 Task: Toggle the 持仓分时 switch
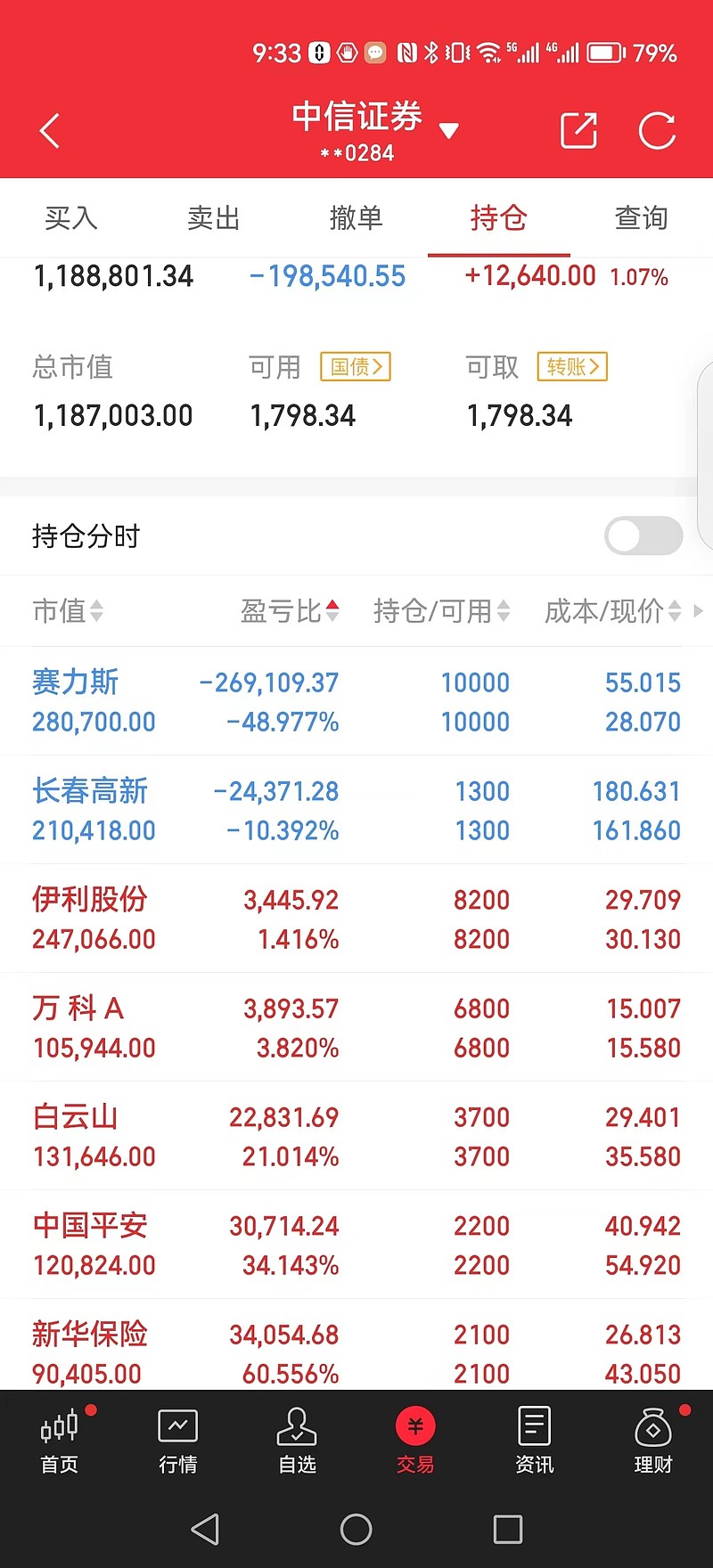point(643,535)
